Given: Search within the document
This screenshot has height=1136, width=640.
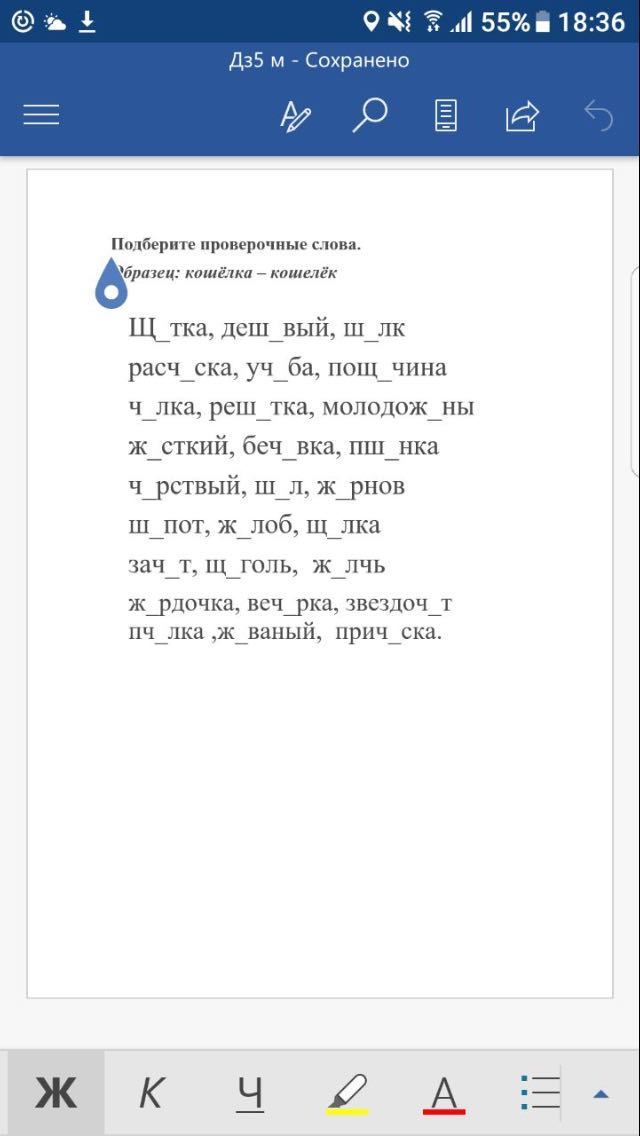Looking at the screenshot, I should tap(369, 116).
